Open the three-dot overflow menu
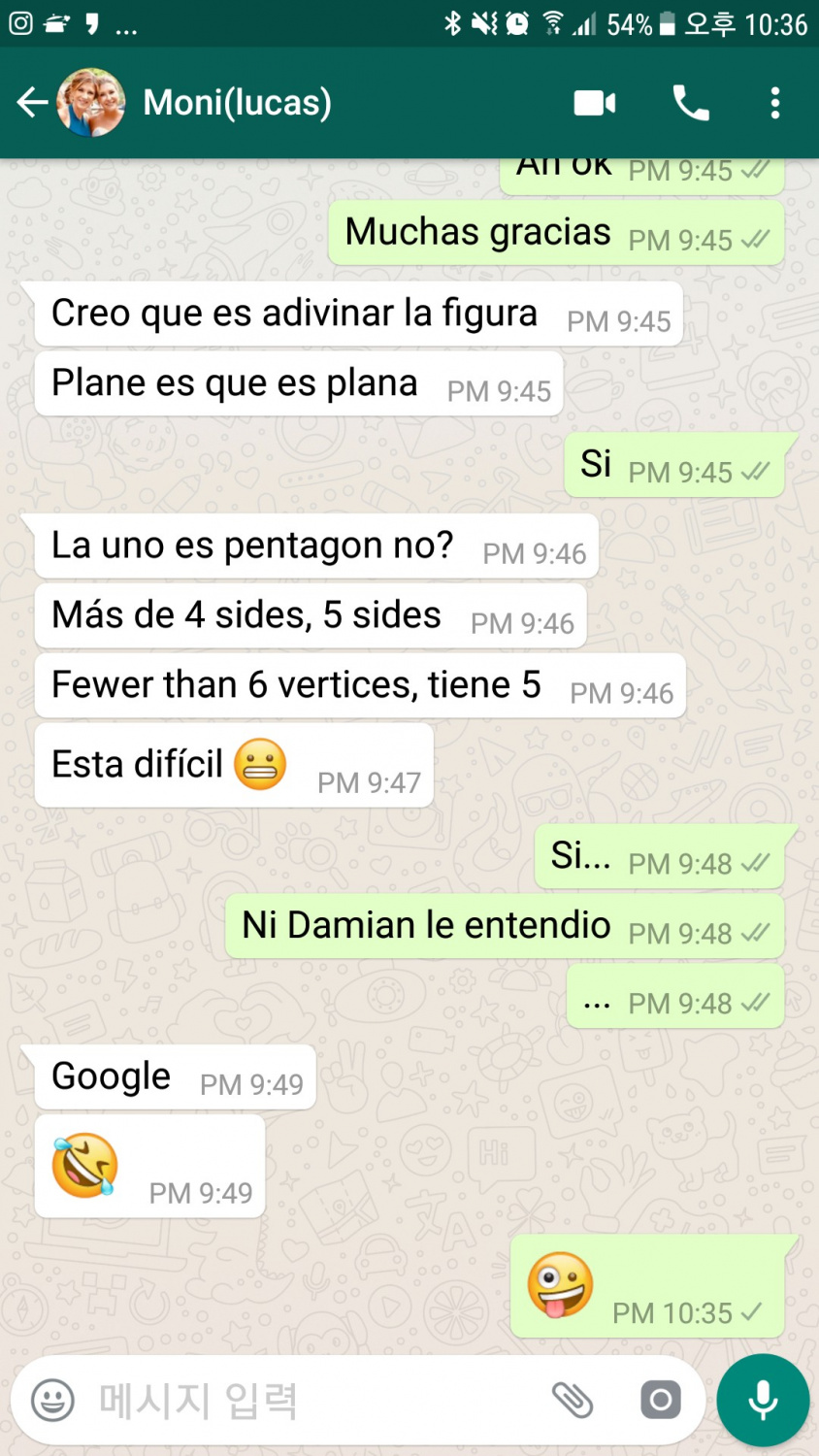The height and width of the screenshot is (1456, 819). click(x=774, y=103)
